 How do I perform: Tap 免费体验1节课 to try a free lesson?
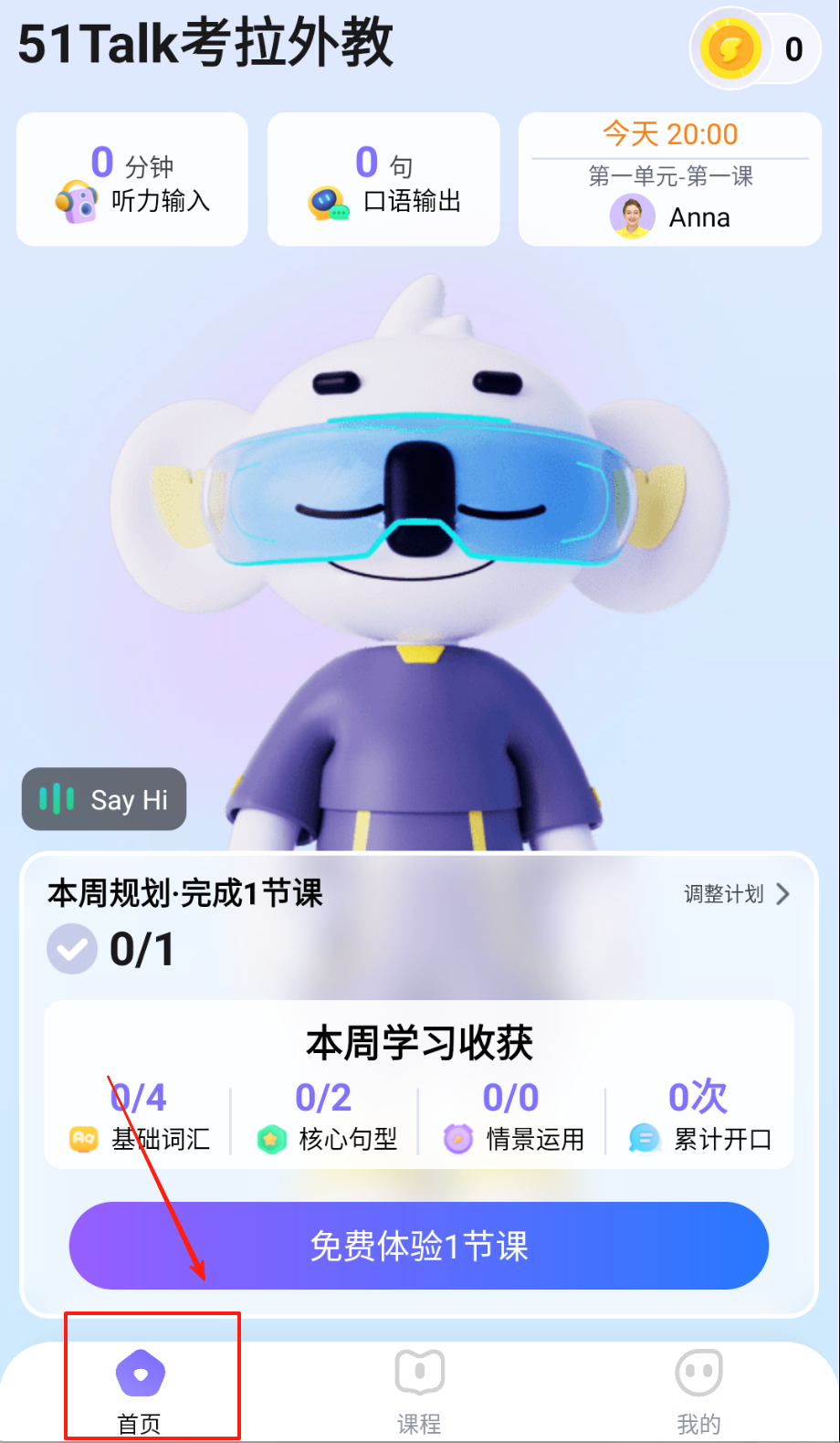[419, 1246]
